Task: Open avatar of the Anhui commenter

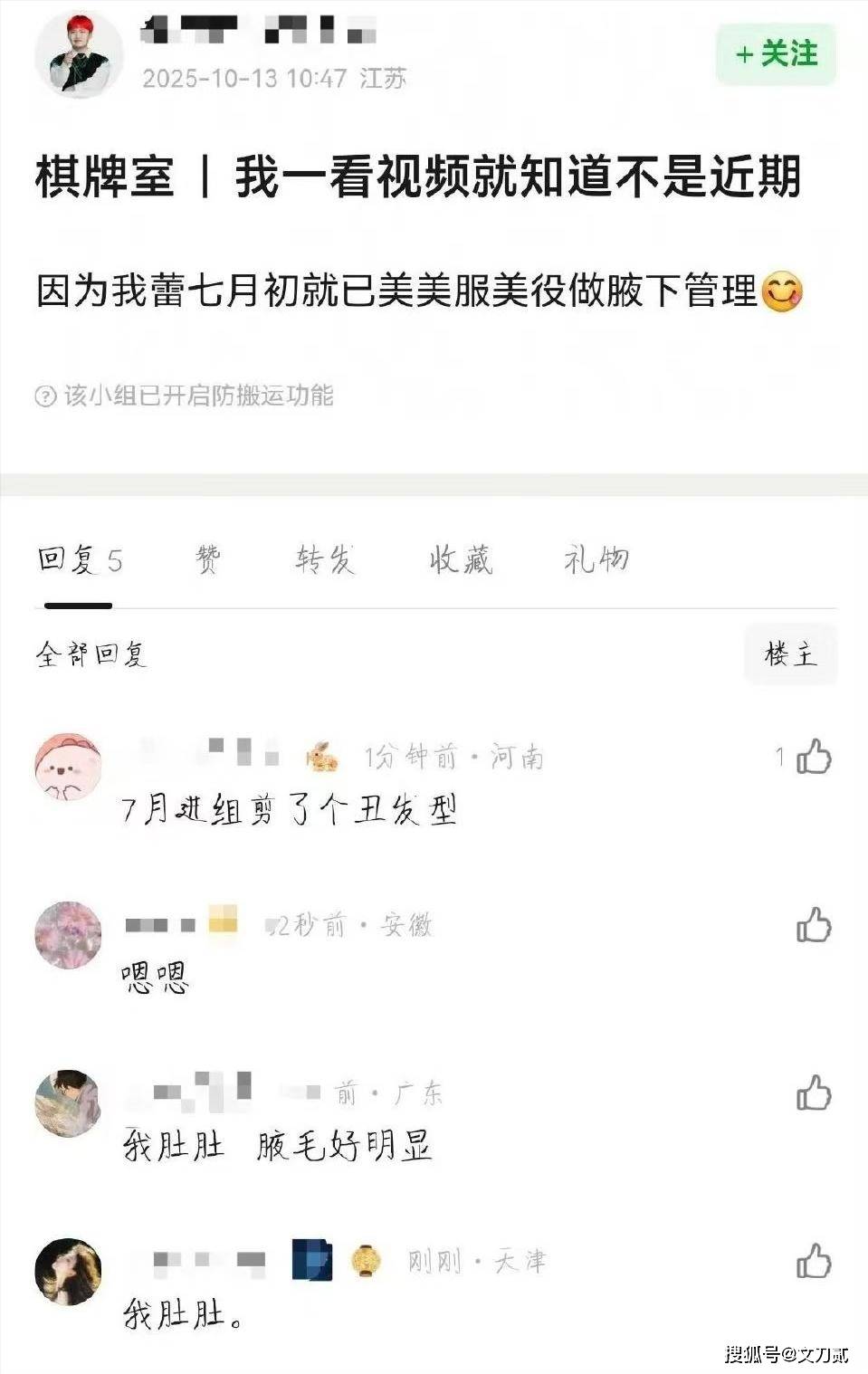Action: click(x=68, y=935)
